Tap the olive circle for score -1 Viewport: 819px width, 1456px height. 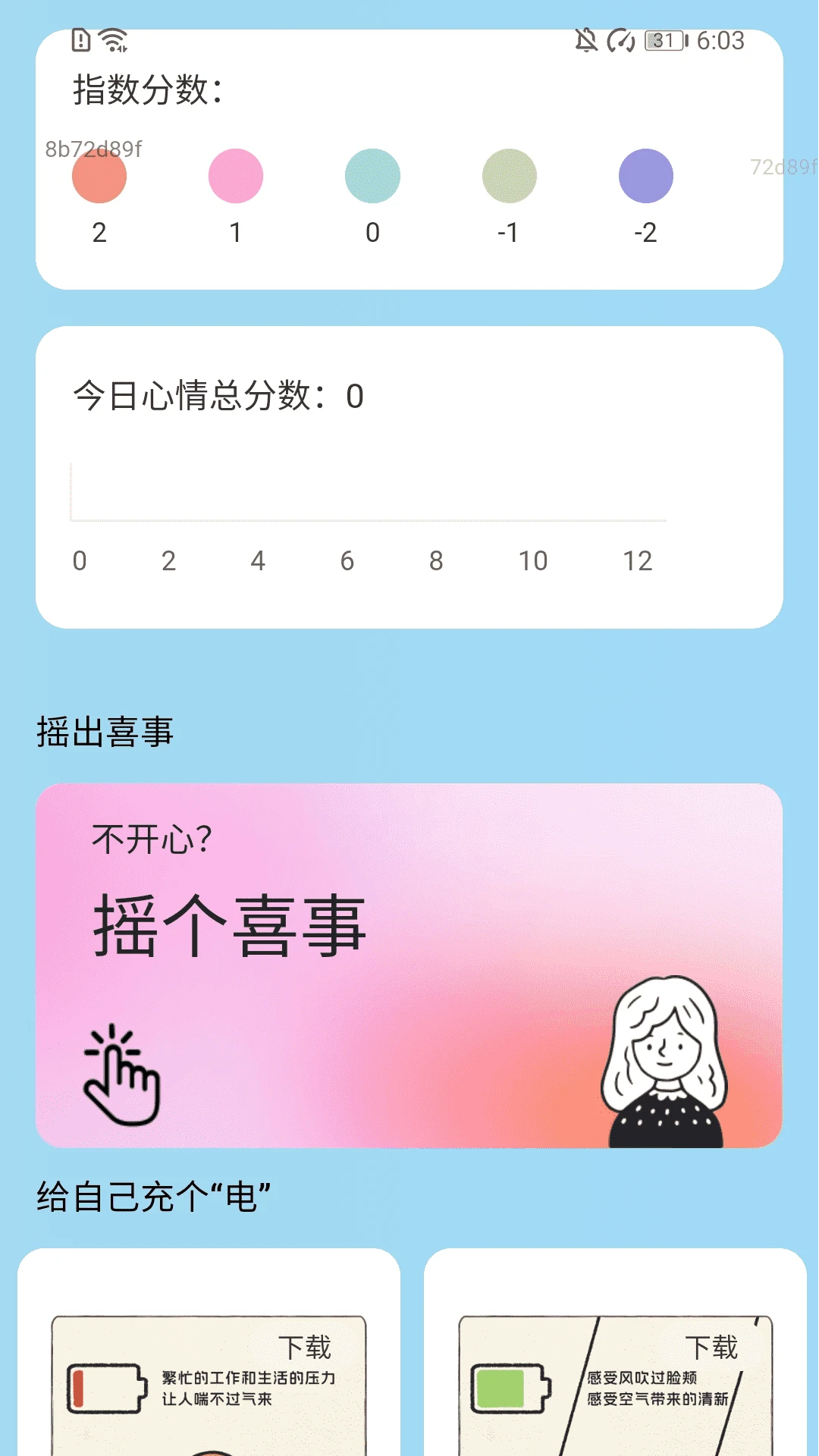pyautogui.click(x=508, y=176)
